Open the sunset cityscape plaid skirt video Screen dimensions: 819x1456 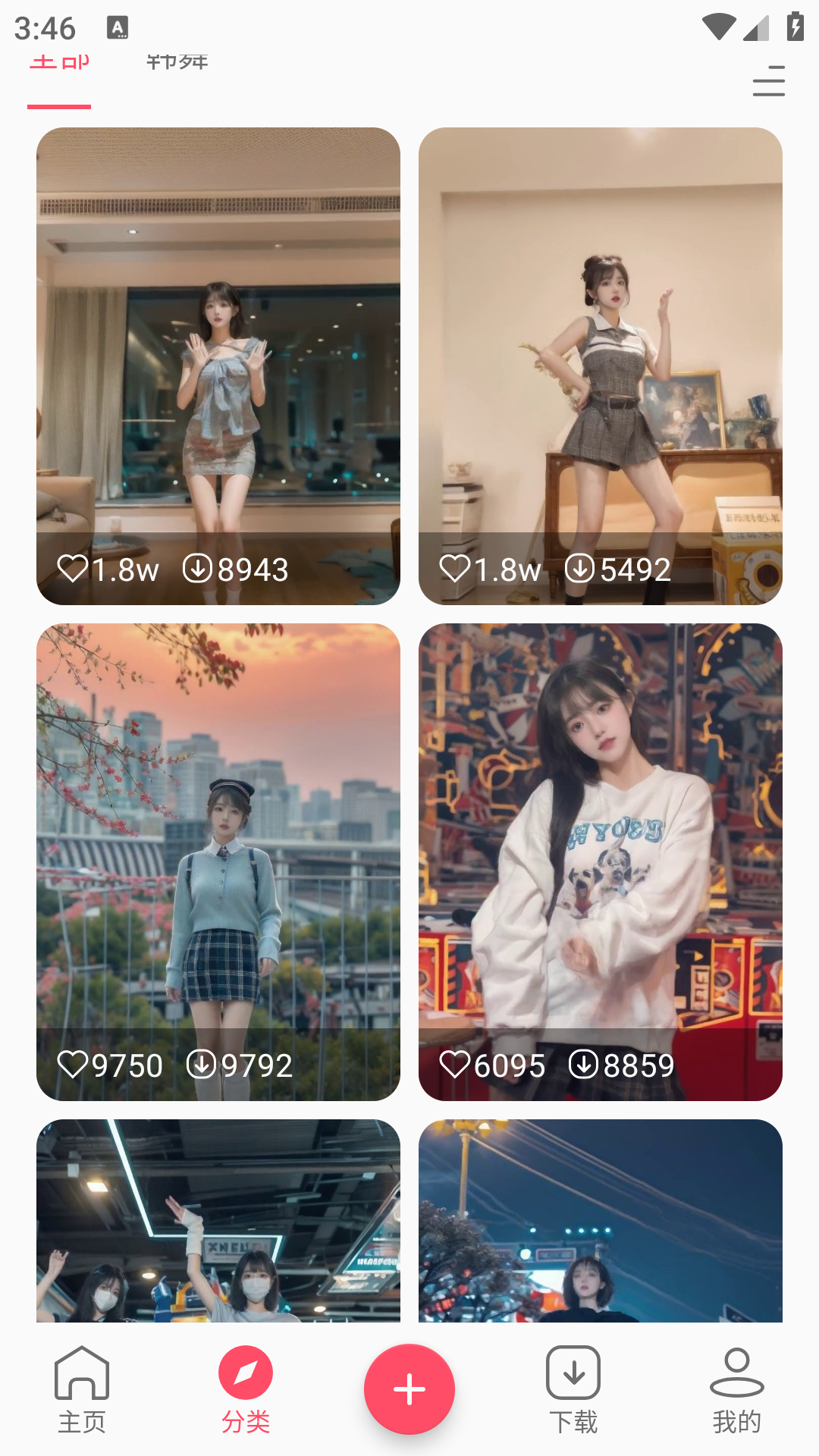[218, 834]
